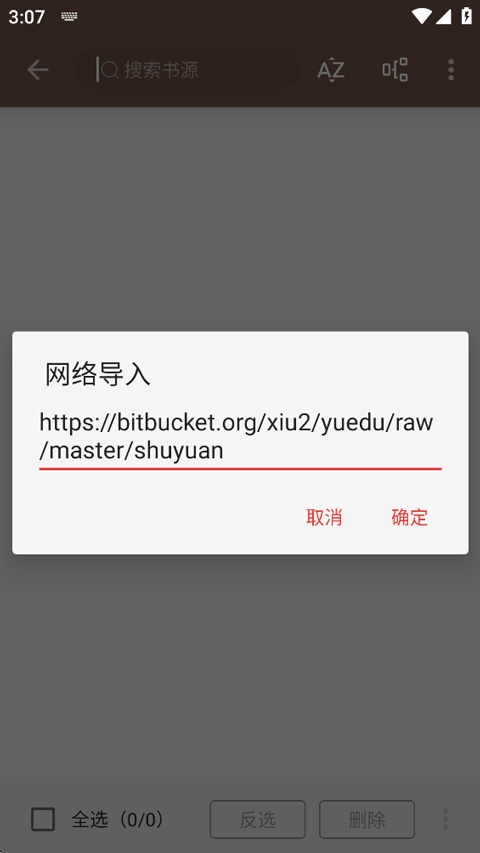Check the 全选 select-all checkbox
The height and width of the screenshot is (853, 480).
pos(43,819)
